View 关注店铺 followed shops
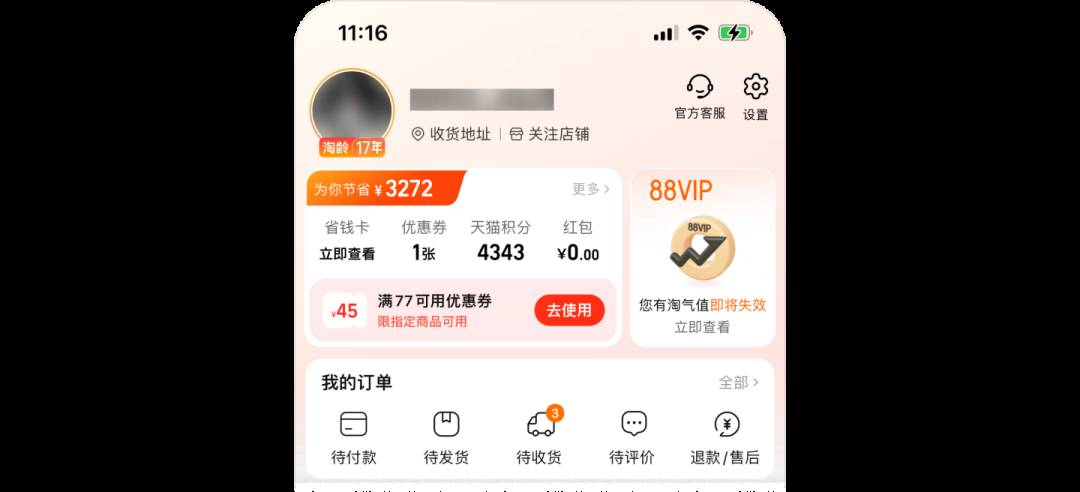Screen dimensions: 1080x492 click(549, 134)
